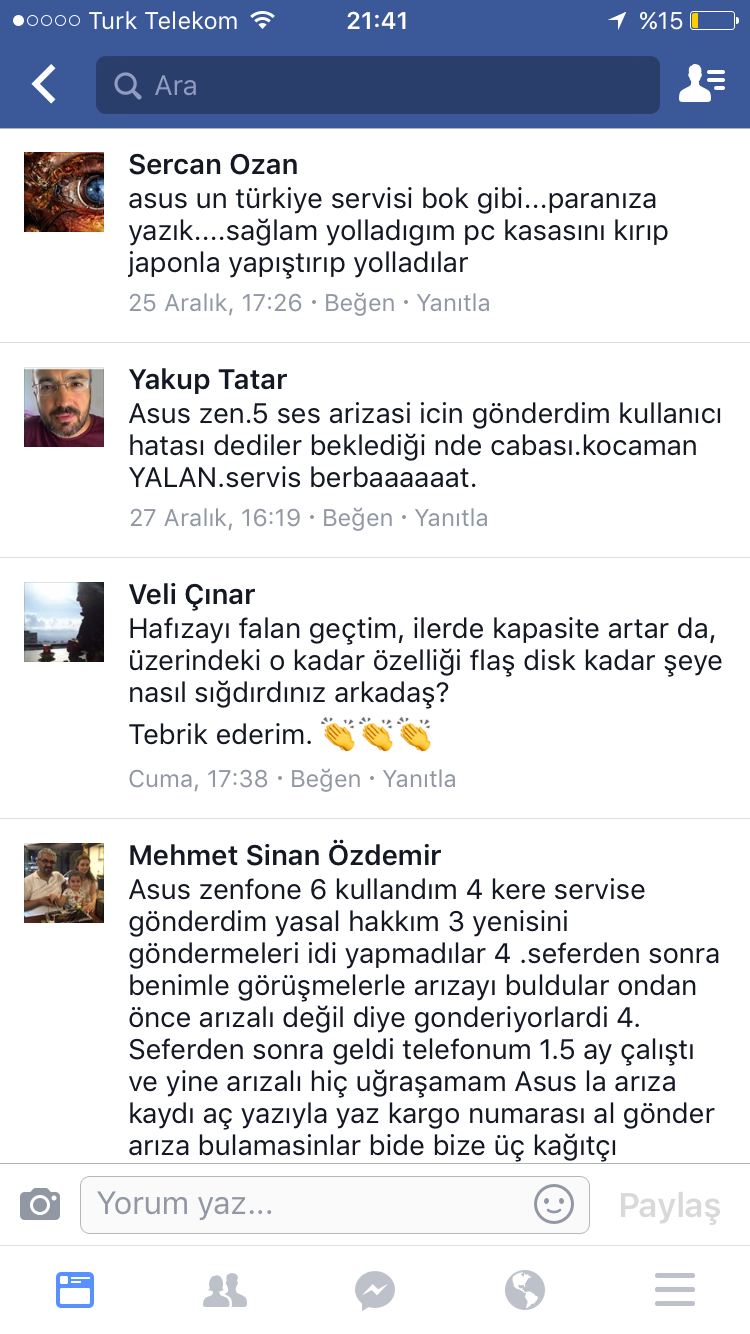This screenshot has width=750, height=1334.
Task: Switch to the News Feed tab
Action: click(75, 1290)
